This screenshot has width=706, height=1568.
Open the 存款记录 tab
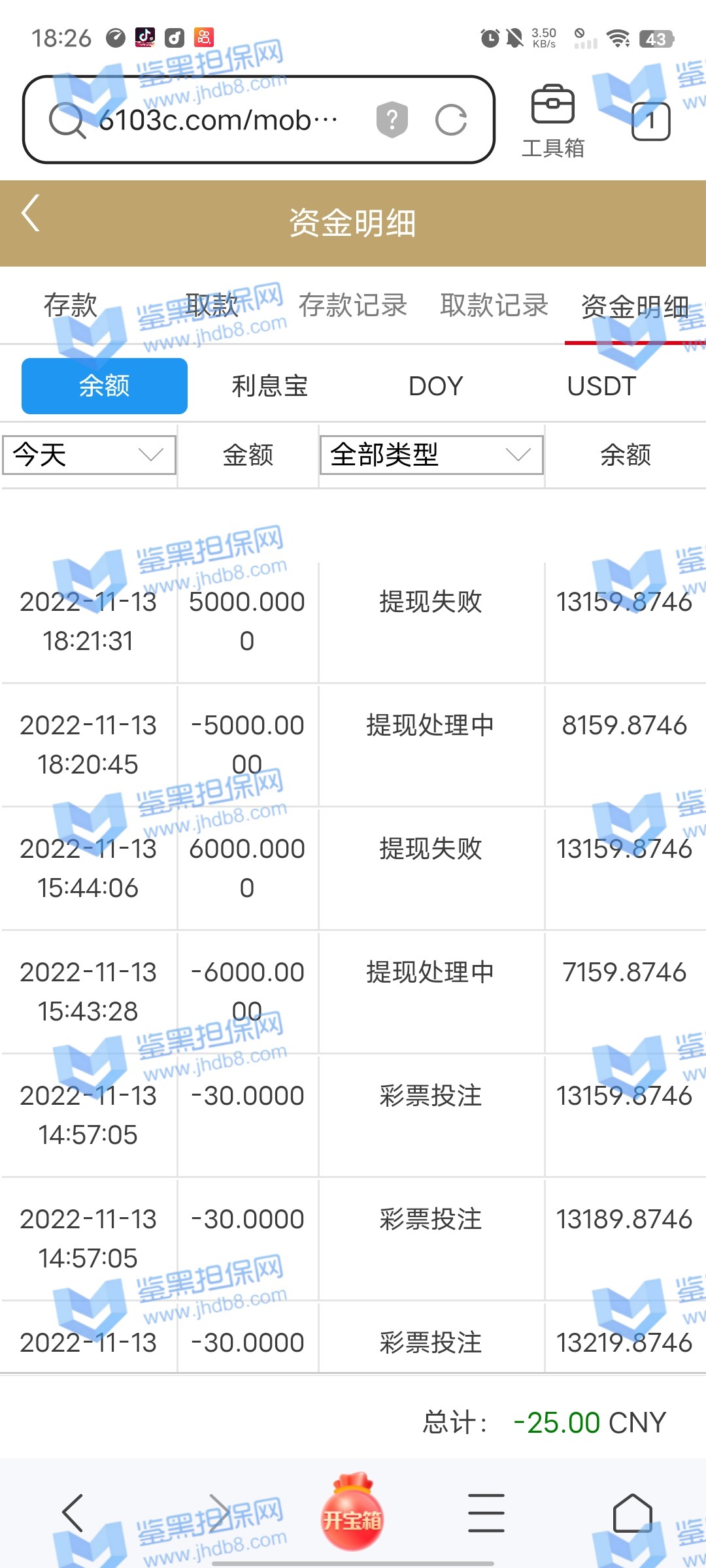click(353, 306)
